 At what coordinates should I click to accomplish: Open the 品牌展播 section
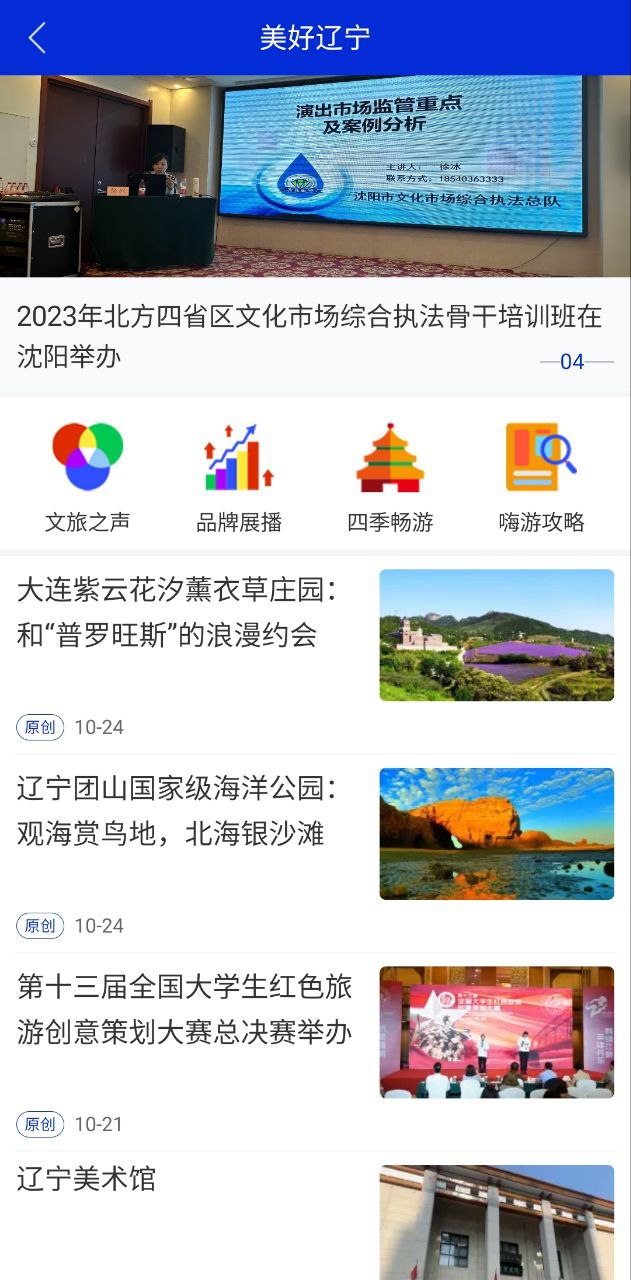tap(239, 477)
